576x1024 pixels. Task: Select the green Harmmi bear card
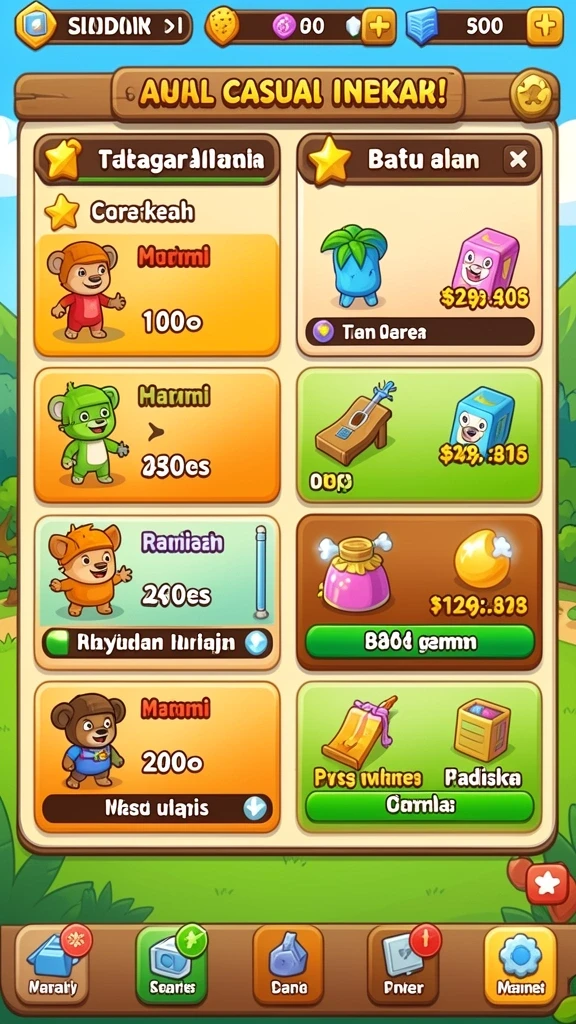pos(157,436)
